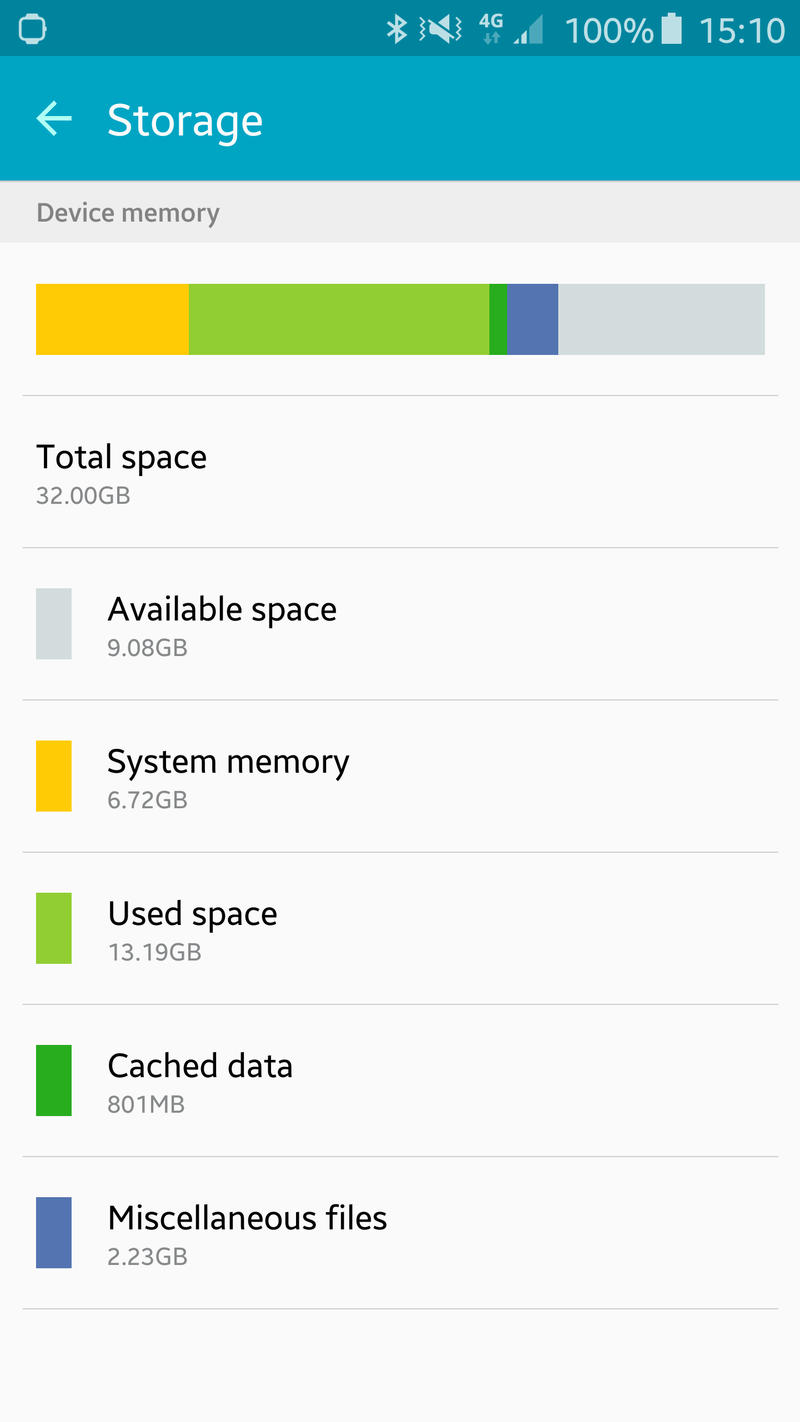Select the System memory entry
Image resolution: width=800 pixels, height=1422 pixels.
click(400, 776)
